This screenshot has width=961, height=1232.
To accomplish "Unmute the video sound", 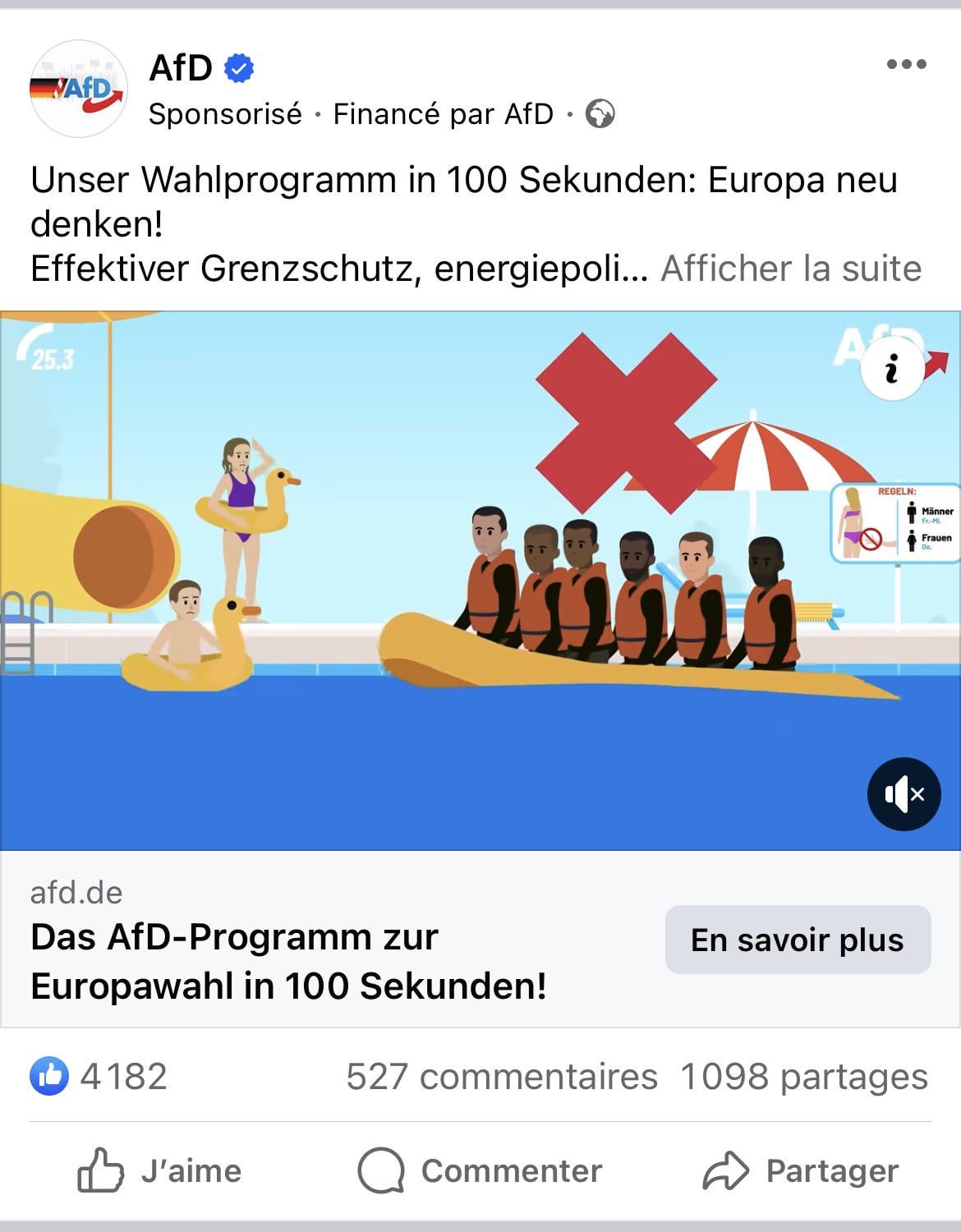I will click(904, 793).
